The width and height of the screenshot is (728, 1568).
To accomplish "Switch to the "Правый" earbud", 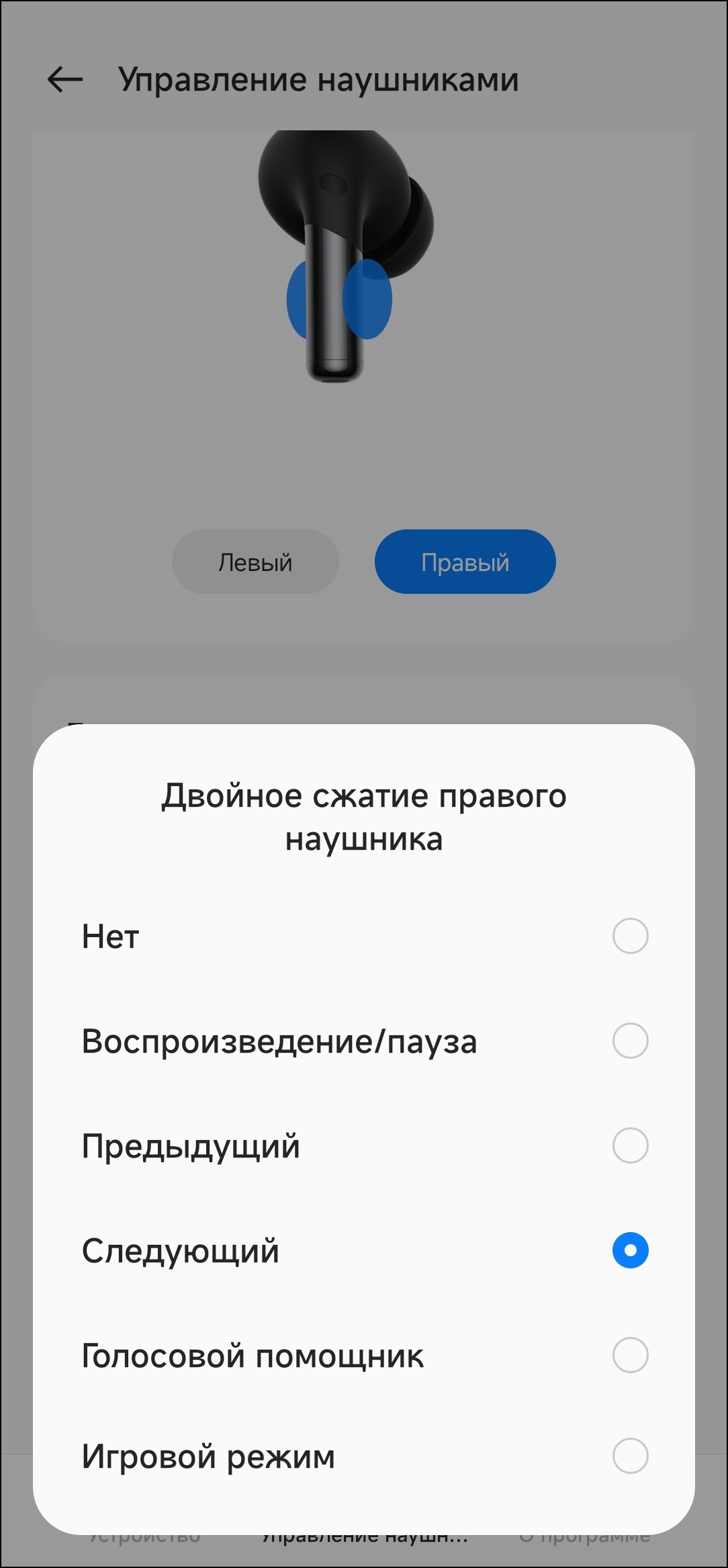I will (465, 562).
